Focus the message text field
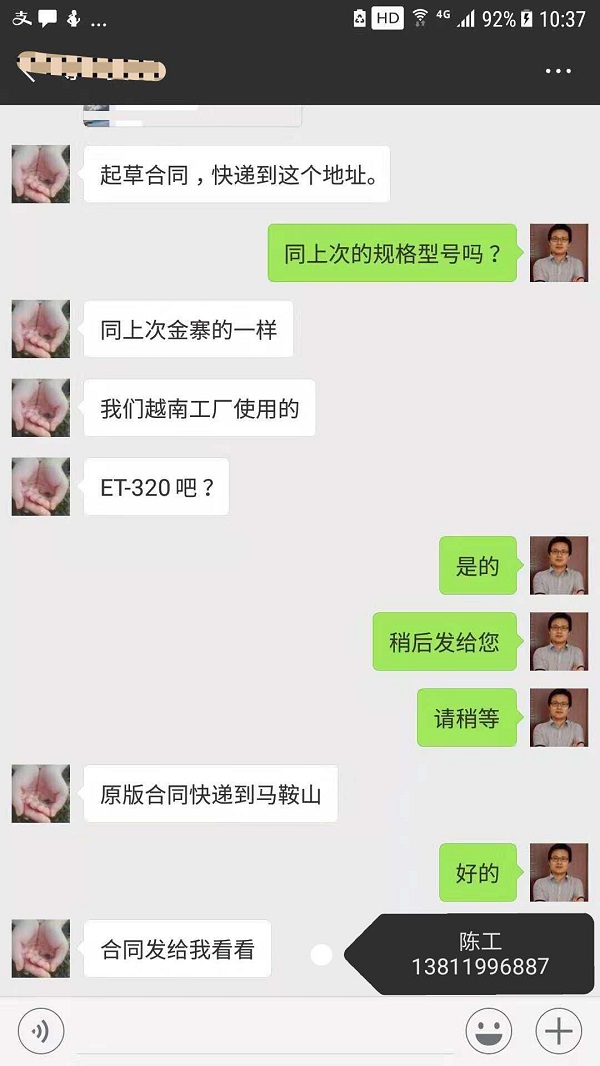The image size is (600, 1066). point(265,1030)
